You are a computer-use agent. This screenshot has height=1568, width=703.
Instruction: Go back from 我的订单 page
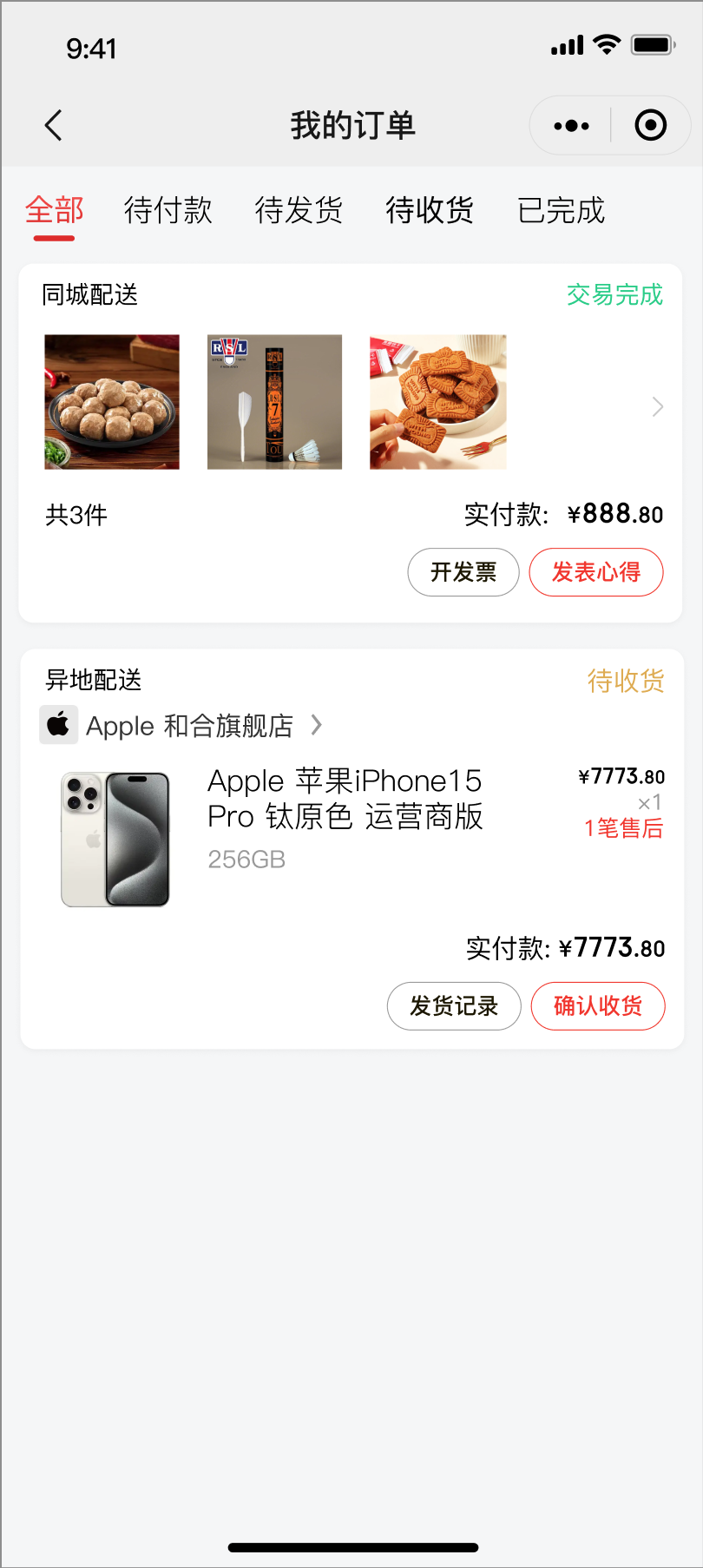(x=54, y=125)
